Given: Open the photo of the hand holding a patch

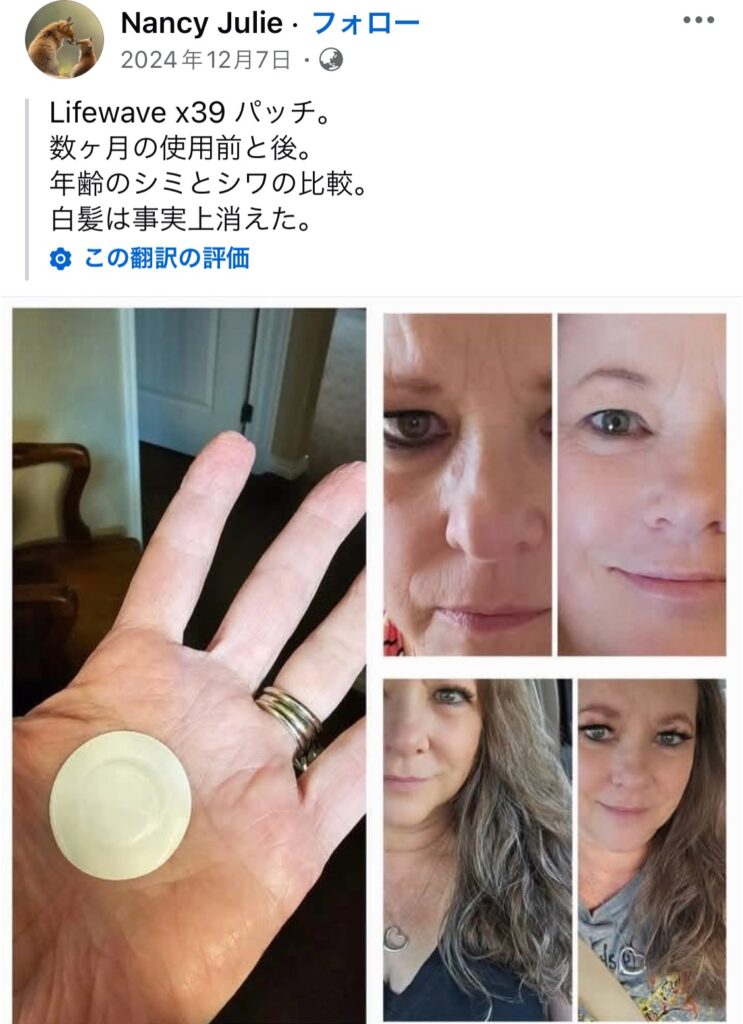Looking at the screenshot, I should click(x=189, y=665).
